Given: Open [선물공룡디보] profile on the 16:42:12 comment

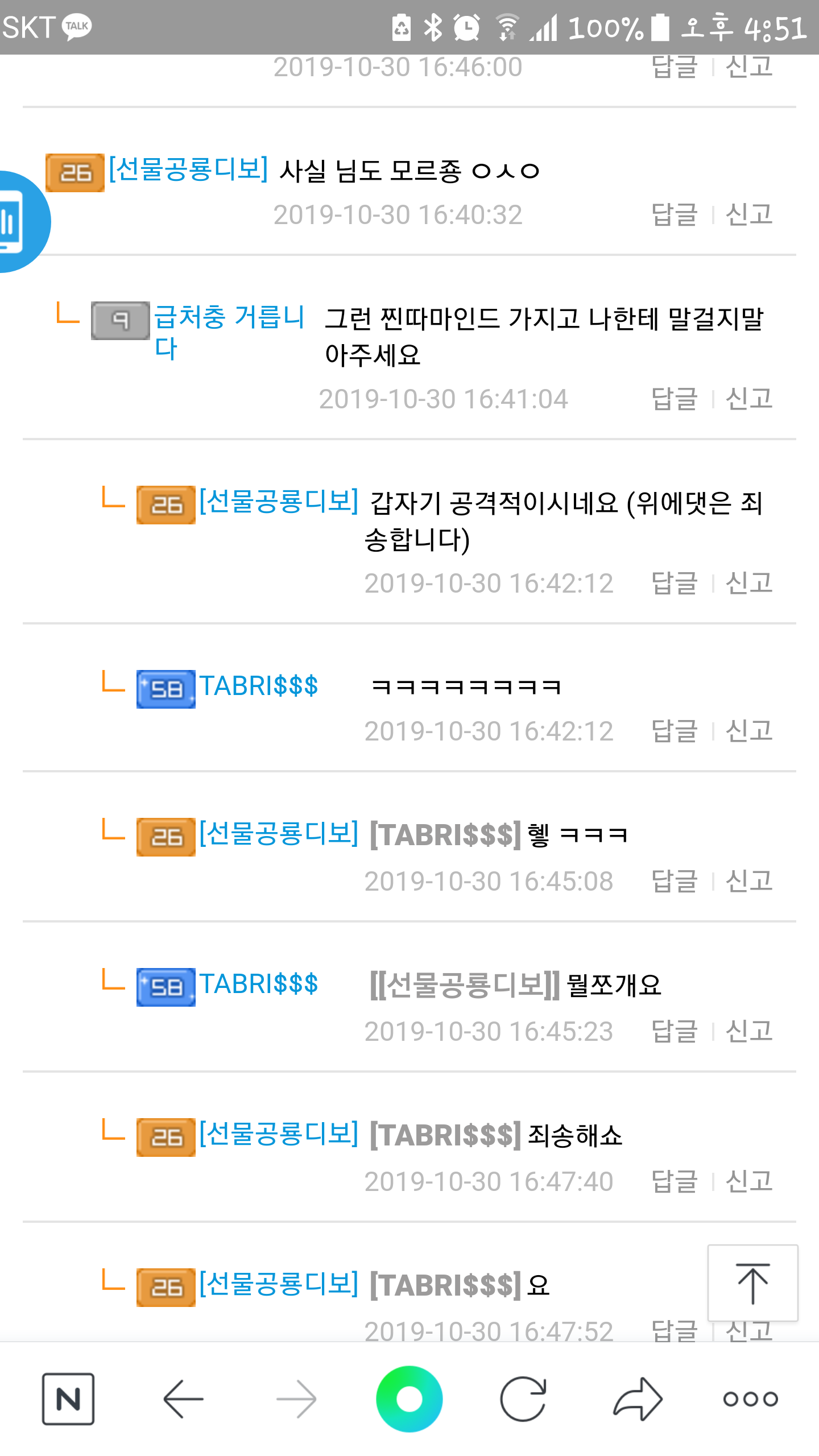Looking at the screenshot, I should pos(279,502).
